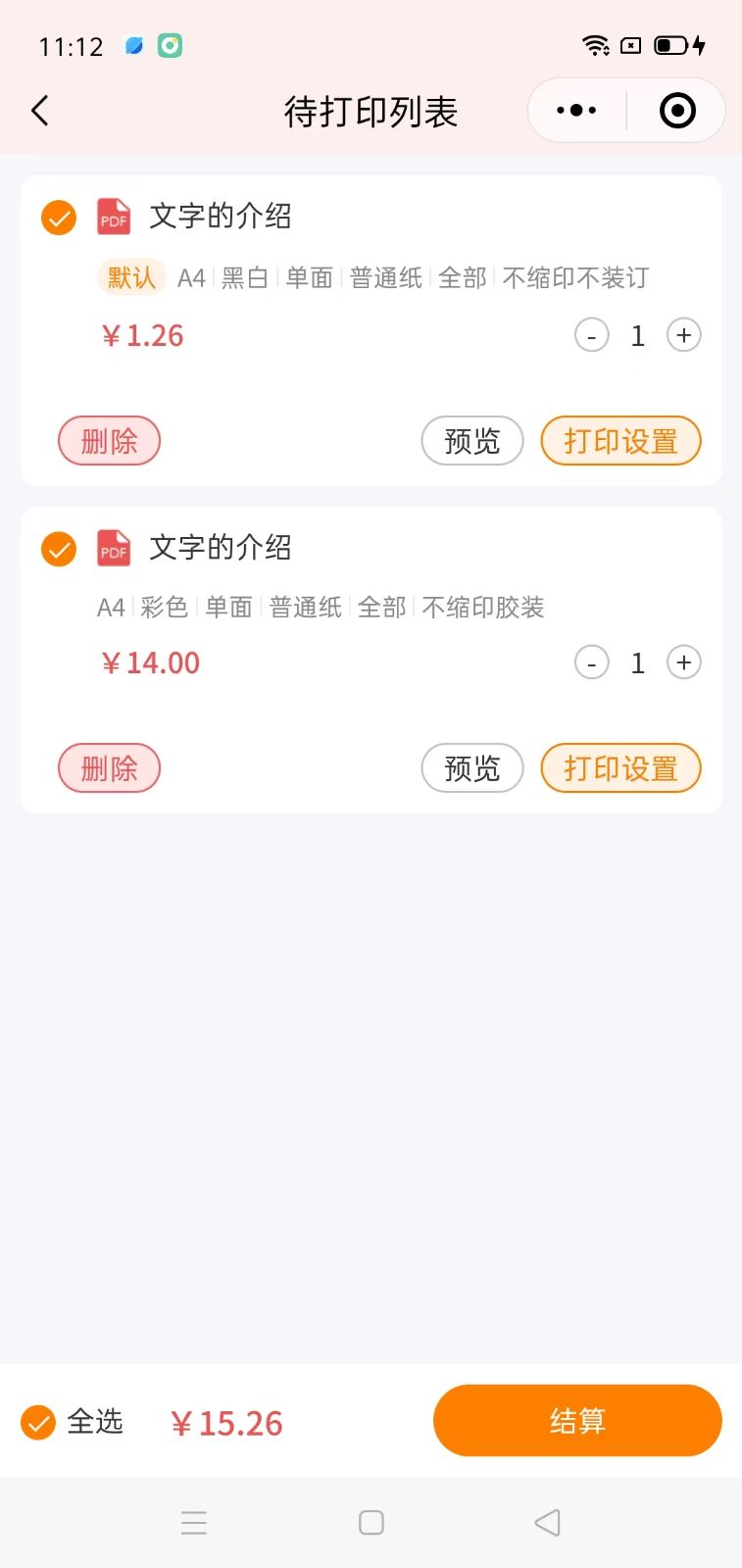Open the mini program's three-dot menu
742x1568 pixels.
click(576, 111)
